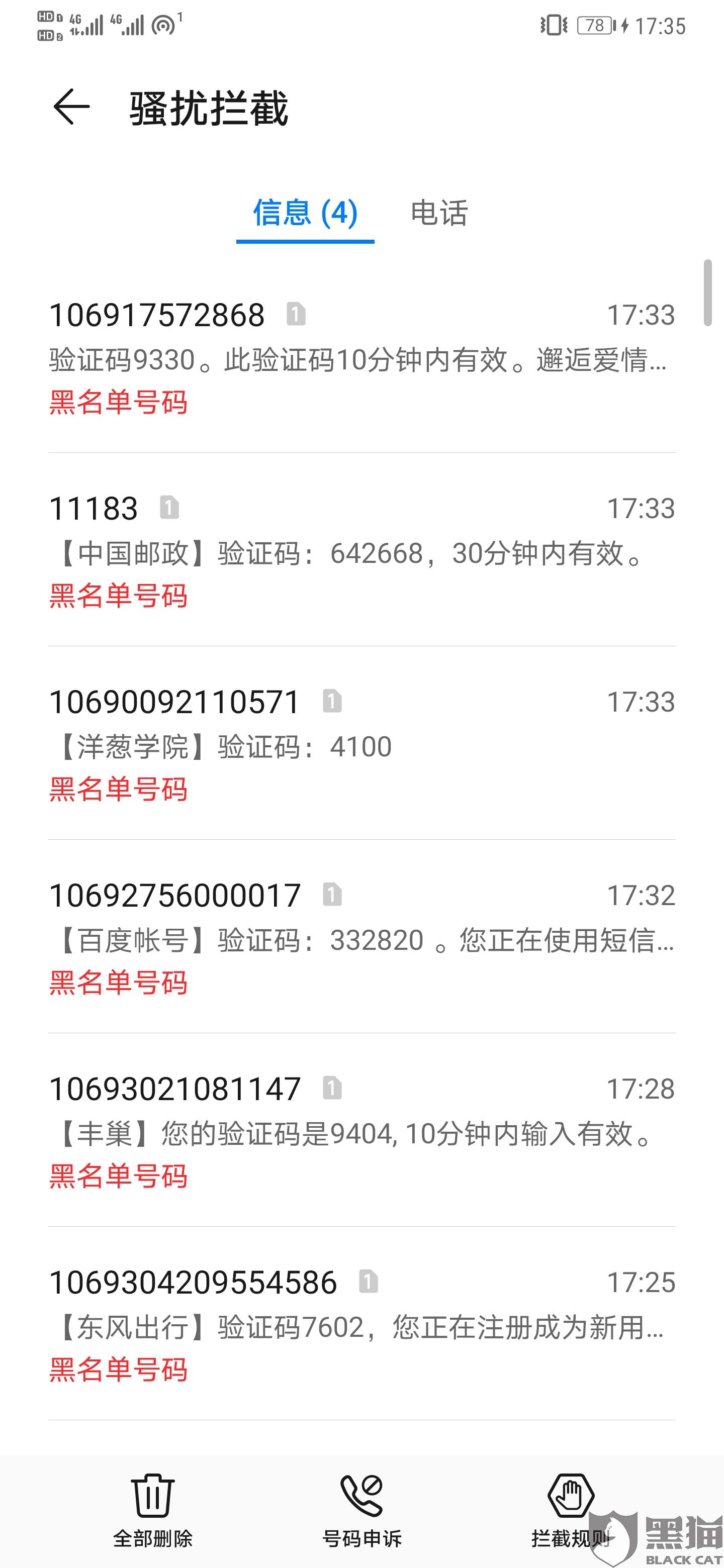The height and width of the screenshot is (1568, 724).
Task: Open blocked message from 106917572868
Action: click(361, 358)
